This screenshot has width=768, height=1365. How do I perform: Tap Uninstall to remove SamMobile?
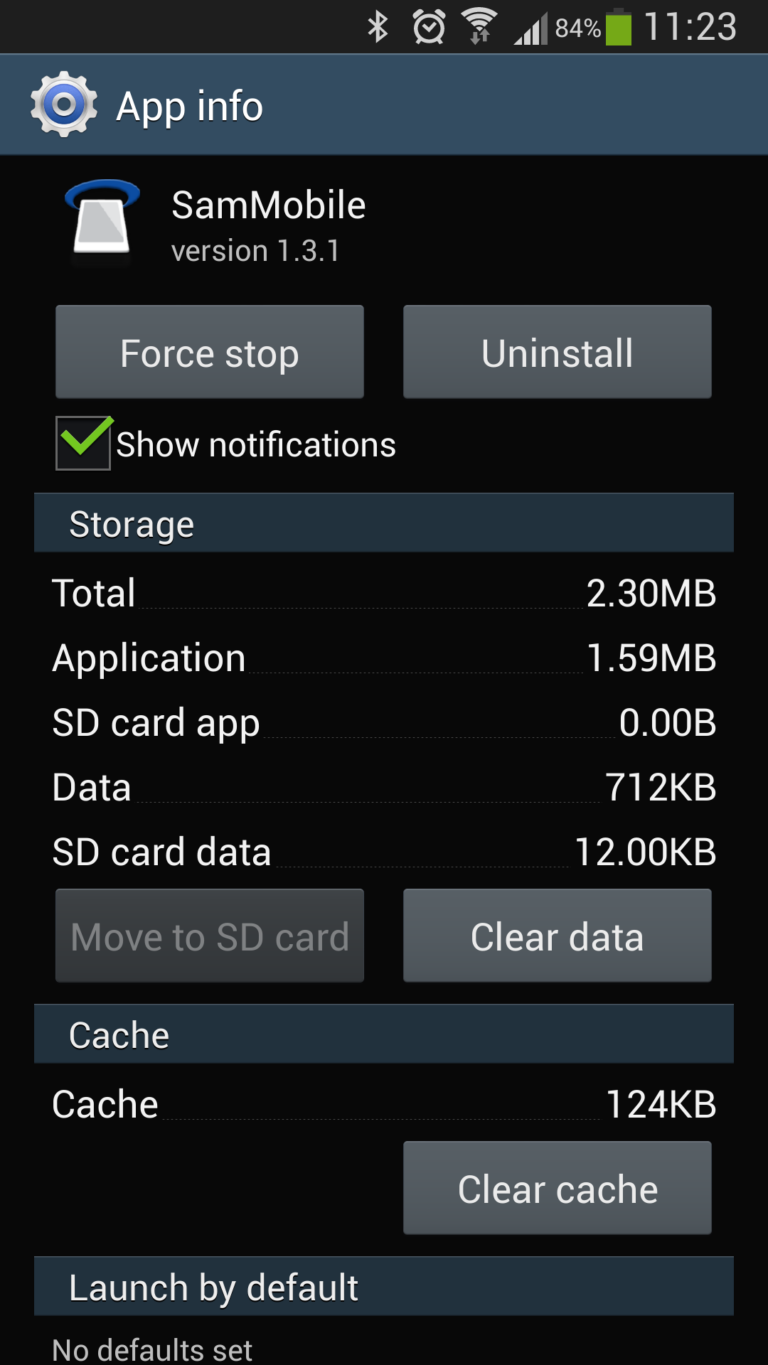(x=557, y=352)
